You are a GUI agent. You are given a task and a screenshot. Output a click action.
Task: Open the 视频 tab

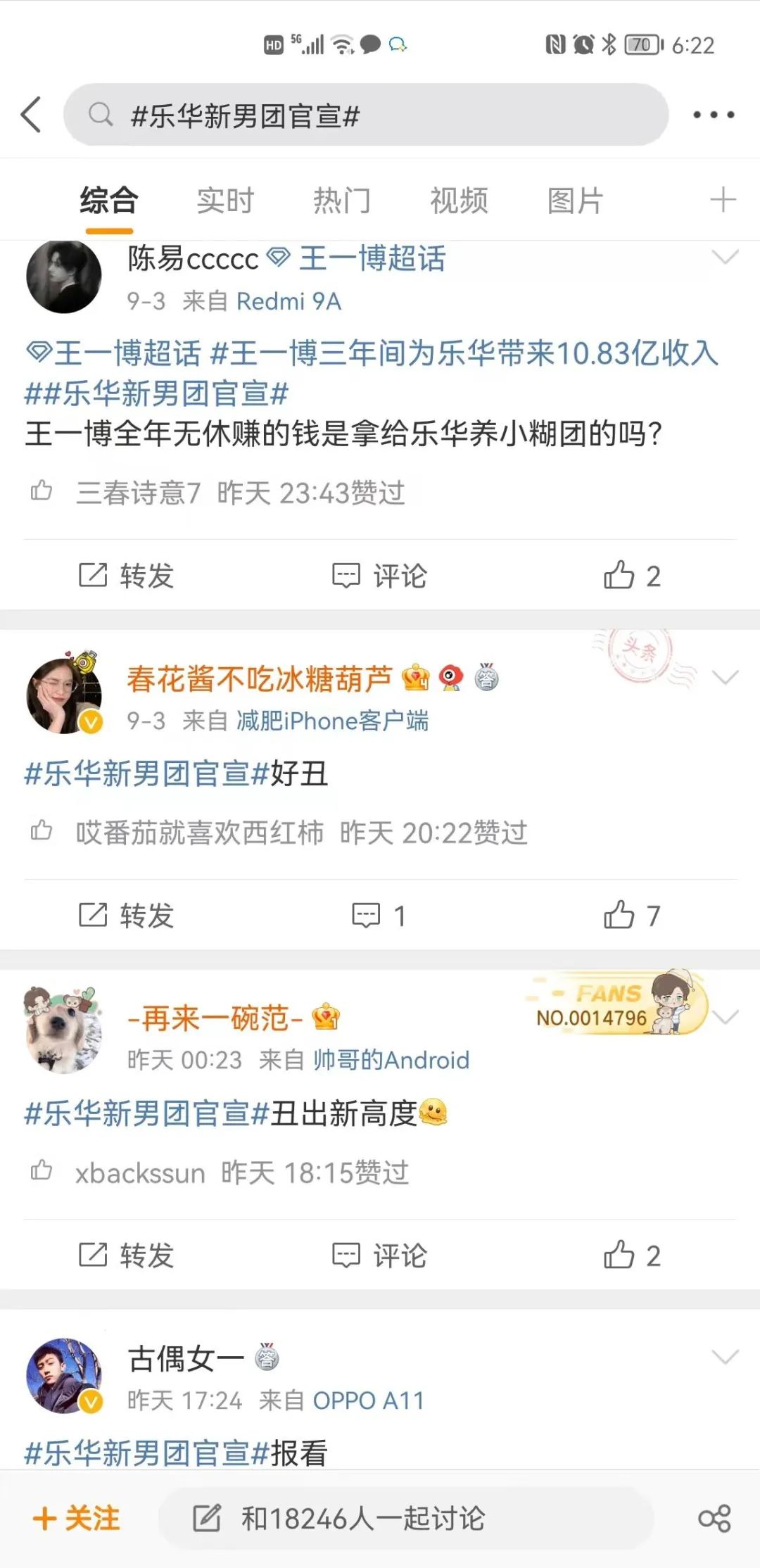coord(458,201)
